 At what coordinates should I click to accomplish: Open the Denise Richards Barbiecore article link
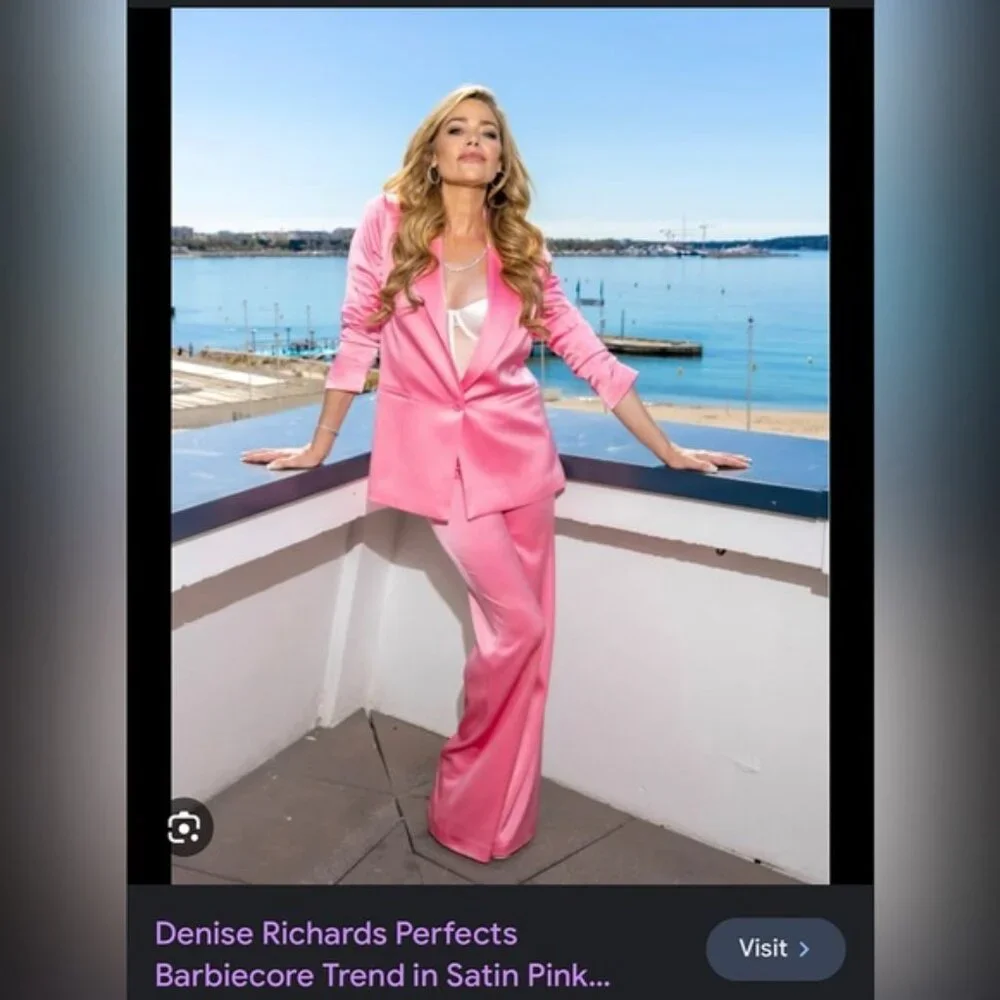382,953
